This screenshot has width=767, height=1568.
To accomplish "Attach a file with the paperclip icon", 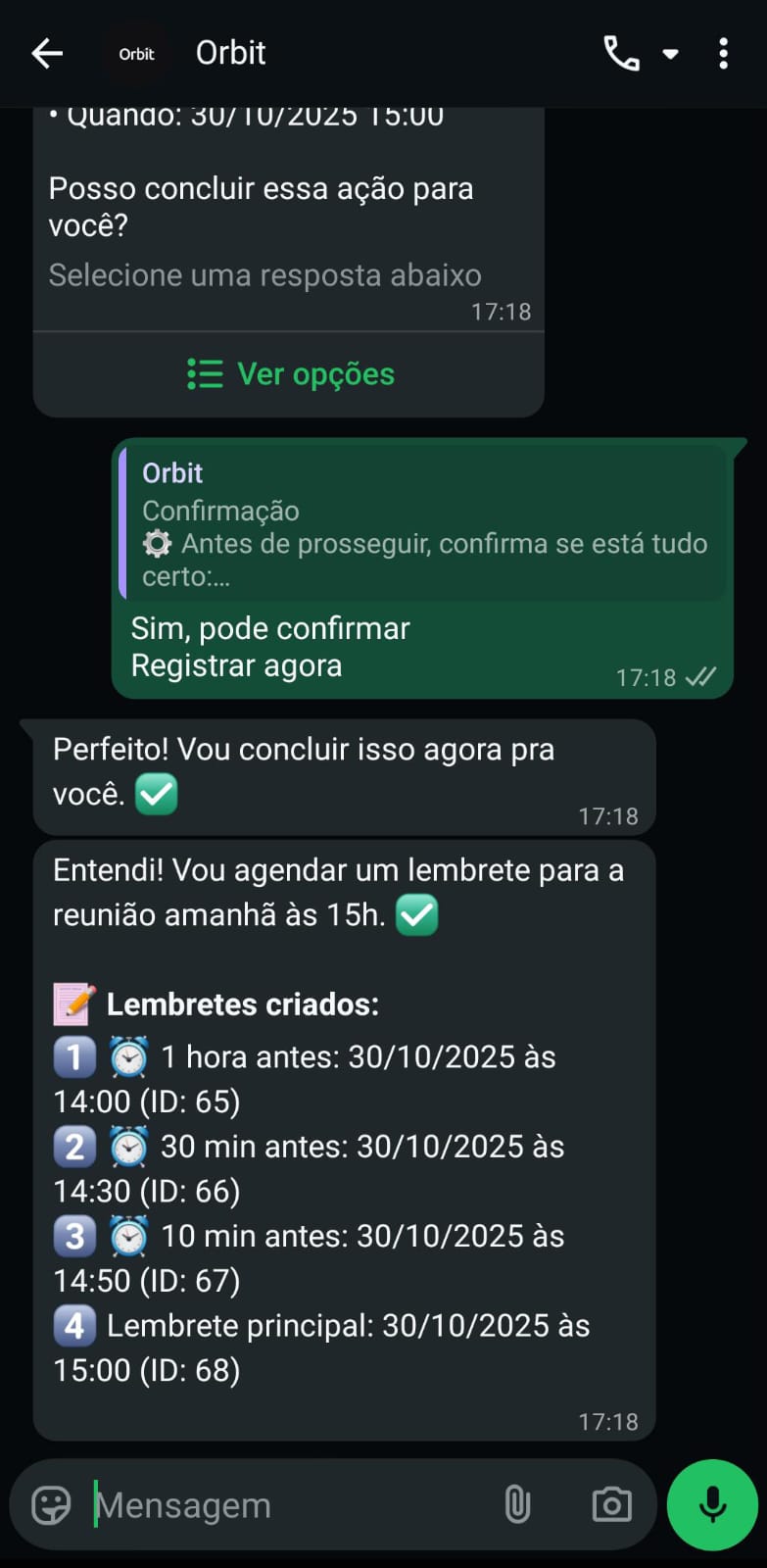I will pos(517,1504).
